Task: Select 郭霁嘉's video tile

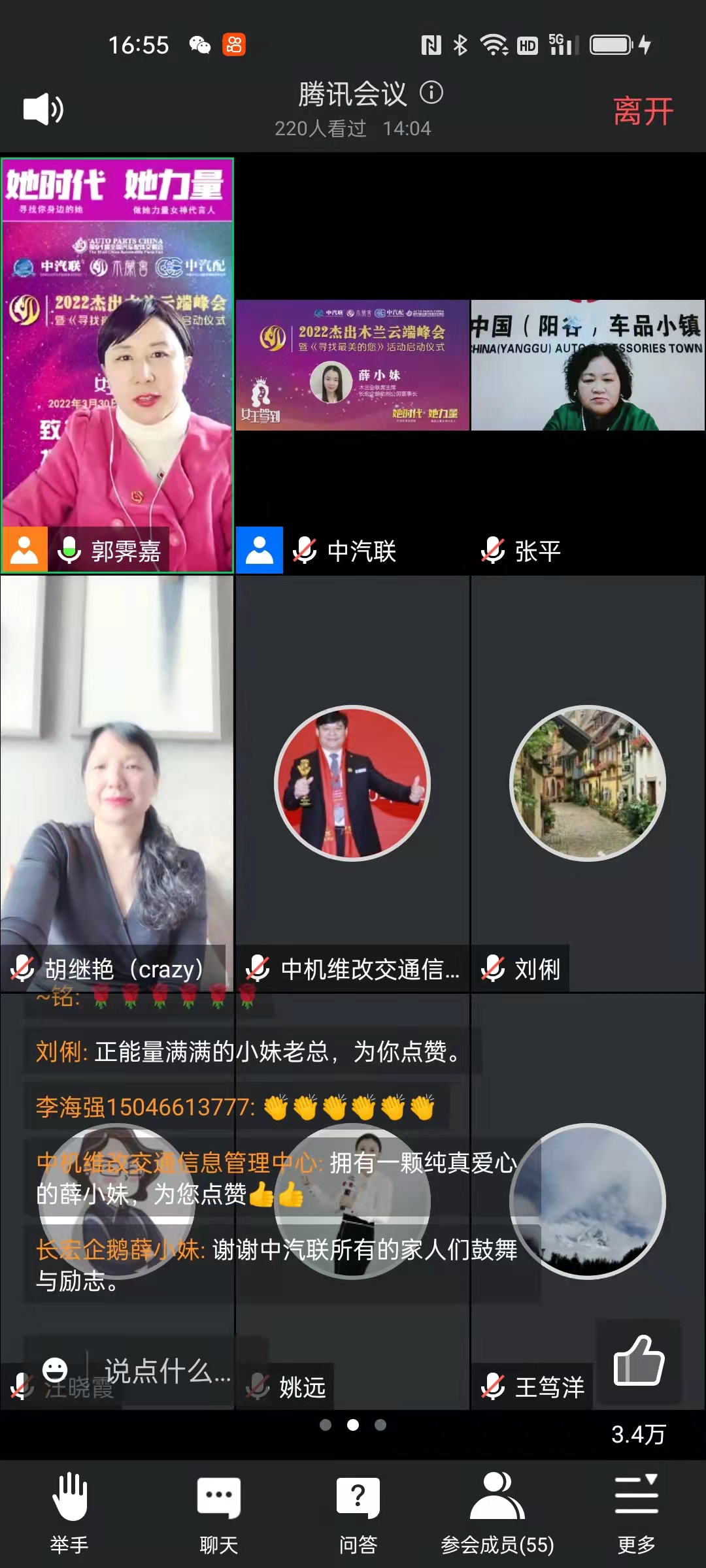Action: click(x=118, y=366)
